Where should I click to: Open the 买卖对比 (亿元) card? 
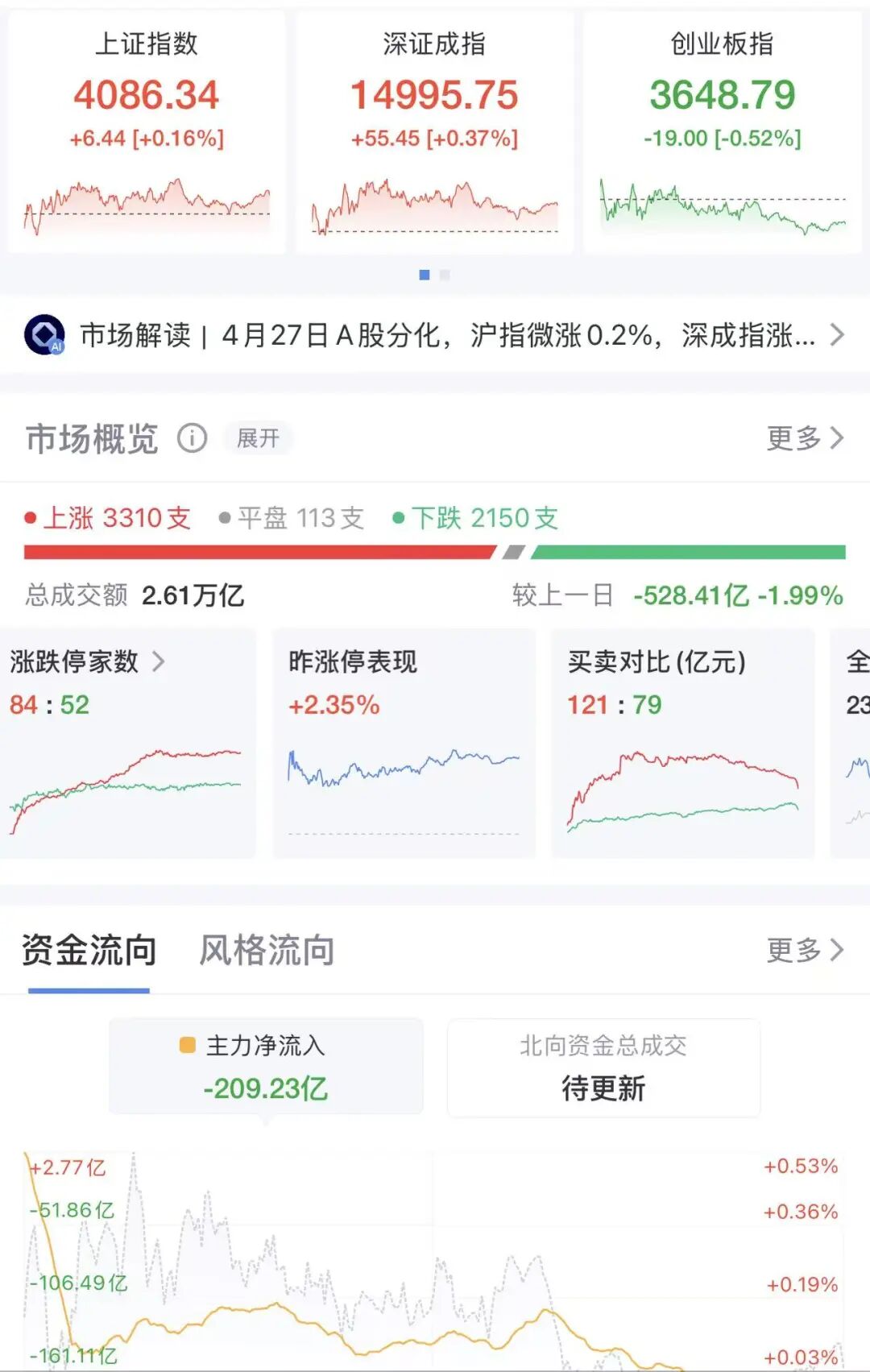coord(682,743)
